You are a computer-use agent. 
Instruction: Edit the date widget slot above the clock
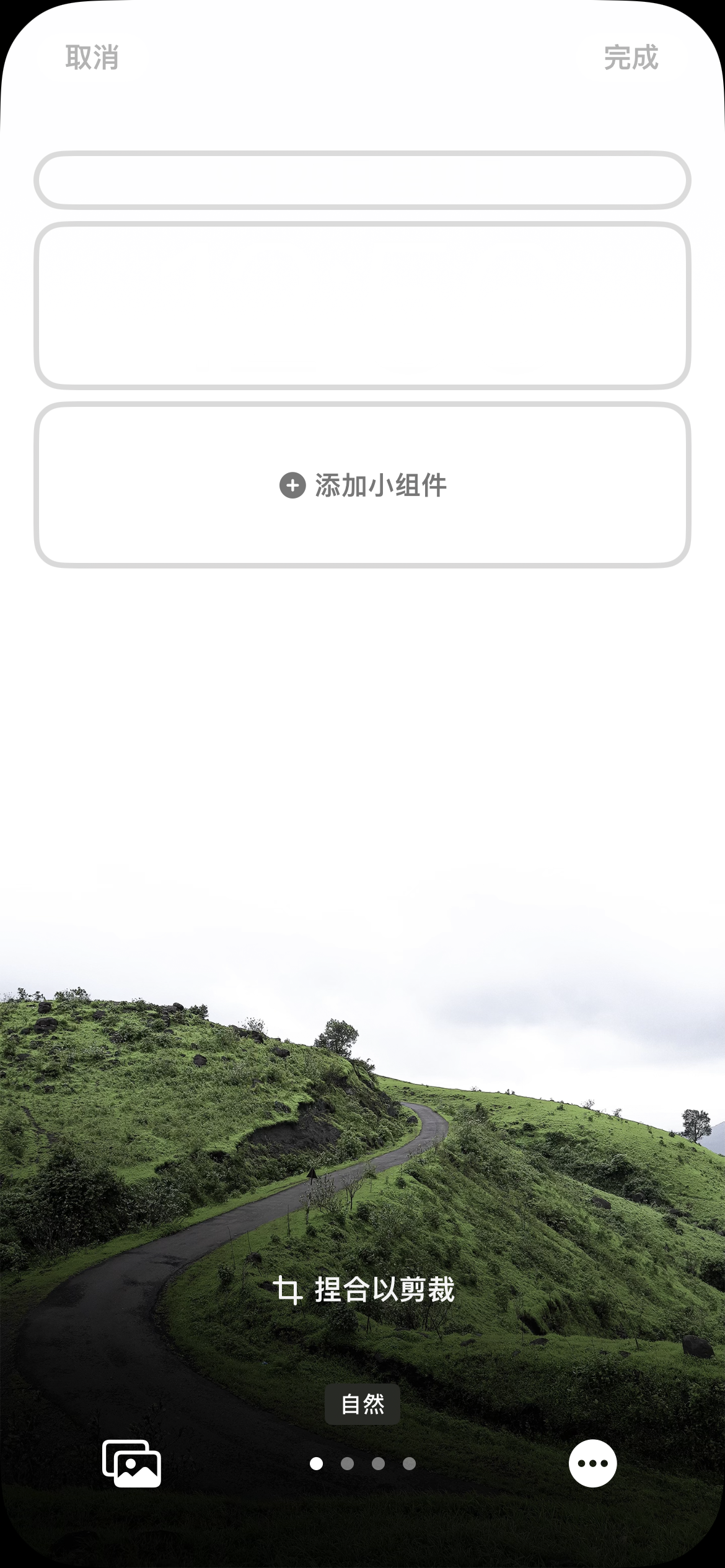click(362, 180)
